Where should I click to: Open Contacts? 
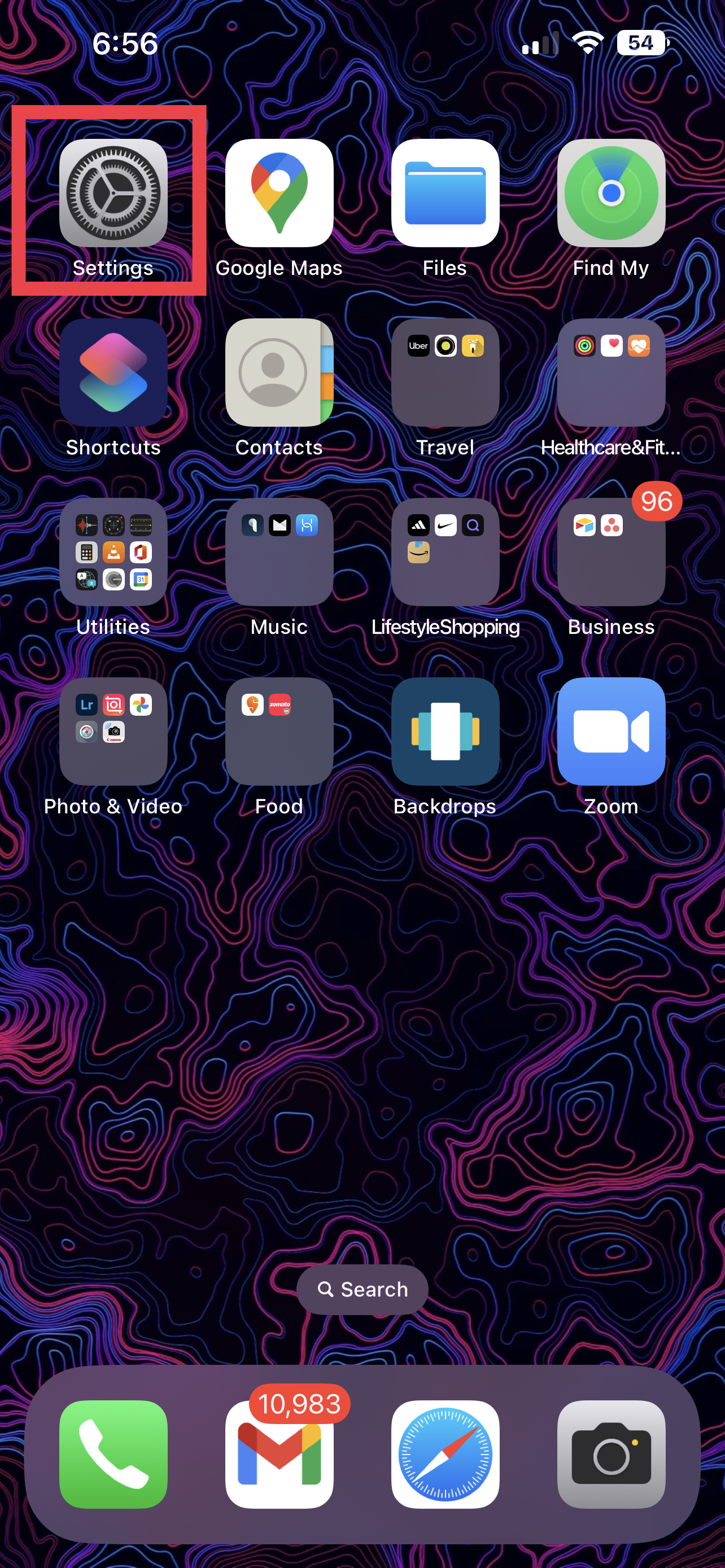(279, 373)
